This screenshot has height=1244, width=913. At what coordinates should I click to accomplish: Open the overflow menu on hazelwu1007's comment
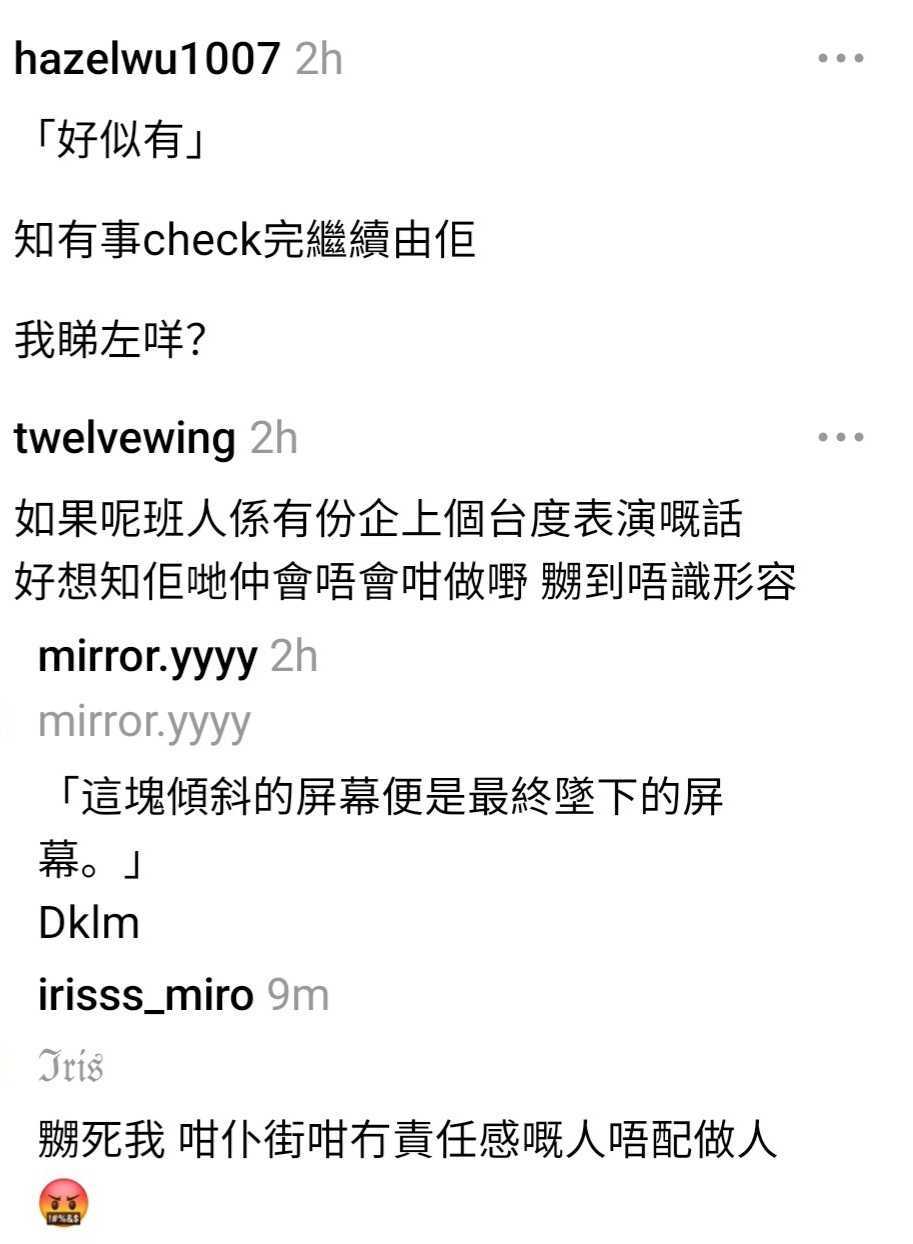coord(840,59)
